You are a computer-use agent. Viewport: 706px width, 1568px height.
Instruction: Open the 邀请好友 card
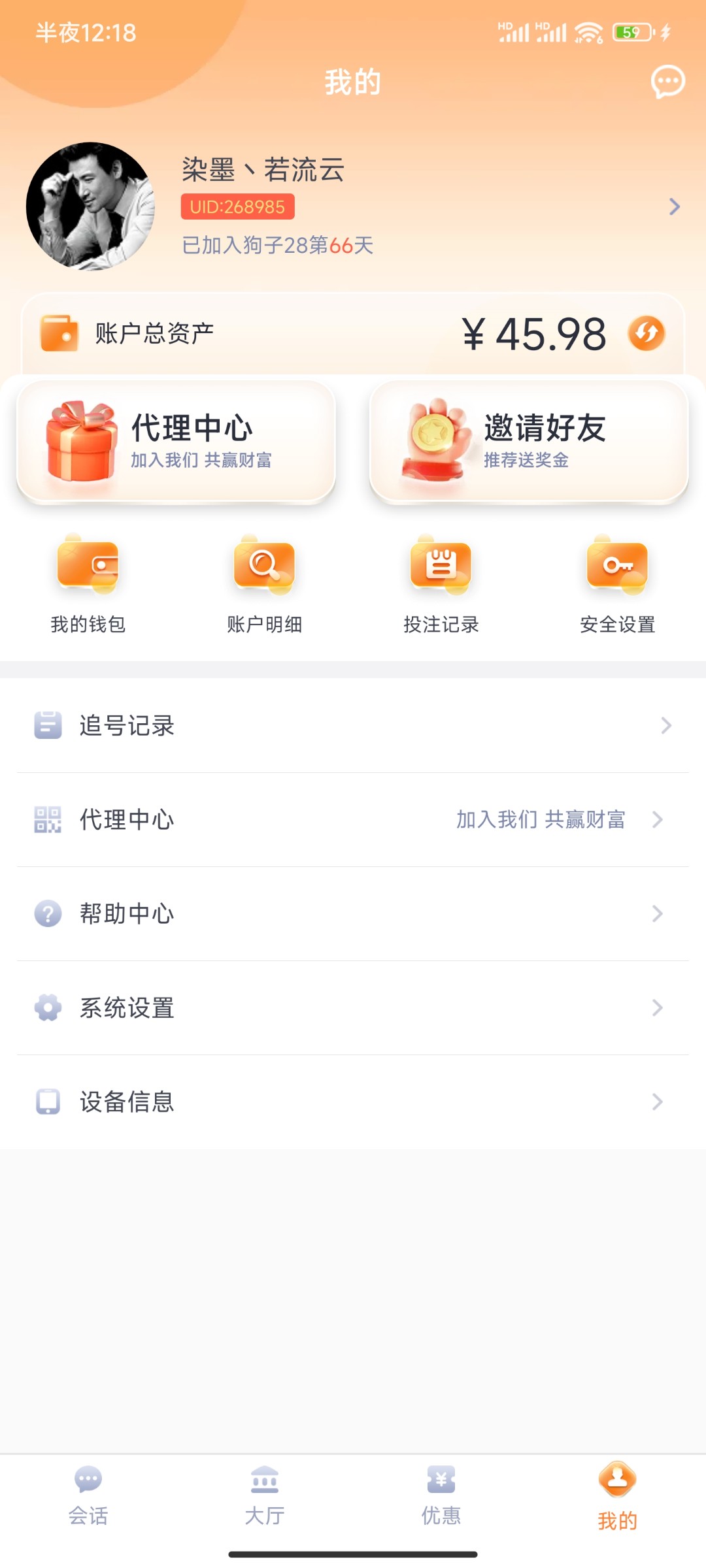click(x=529, y=441)
